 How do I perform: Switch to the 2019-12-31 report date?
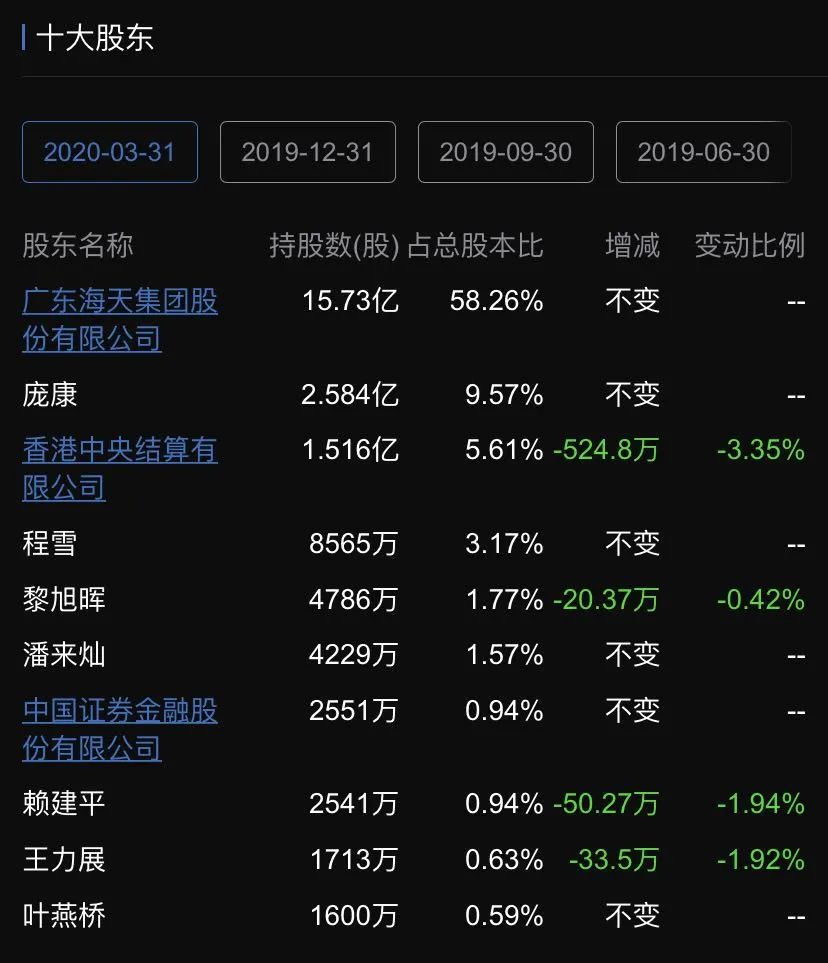click(x=308, y=152)
